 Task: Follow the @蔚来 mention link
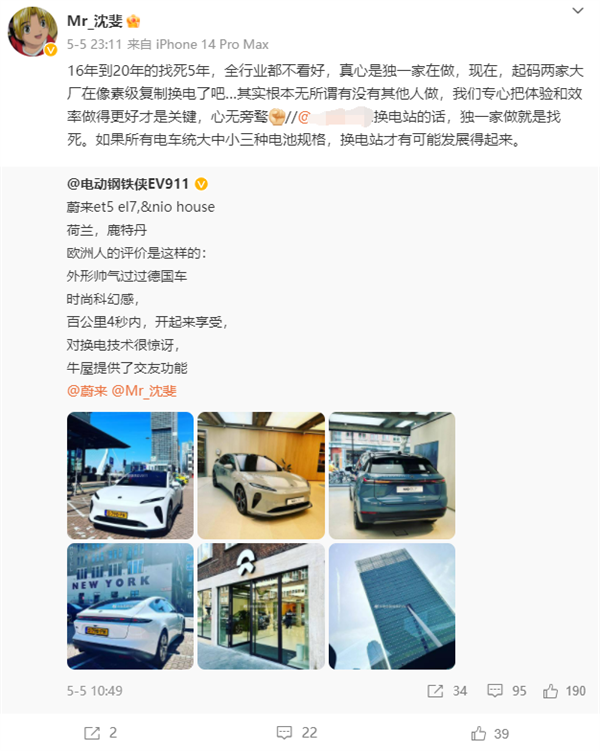coord(84,392)
